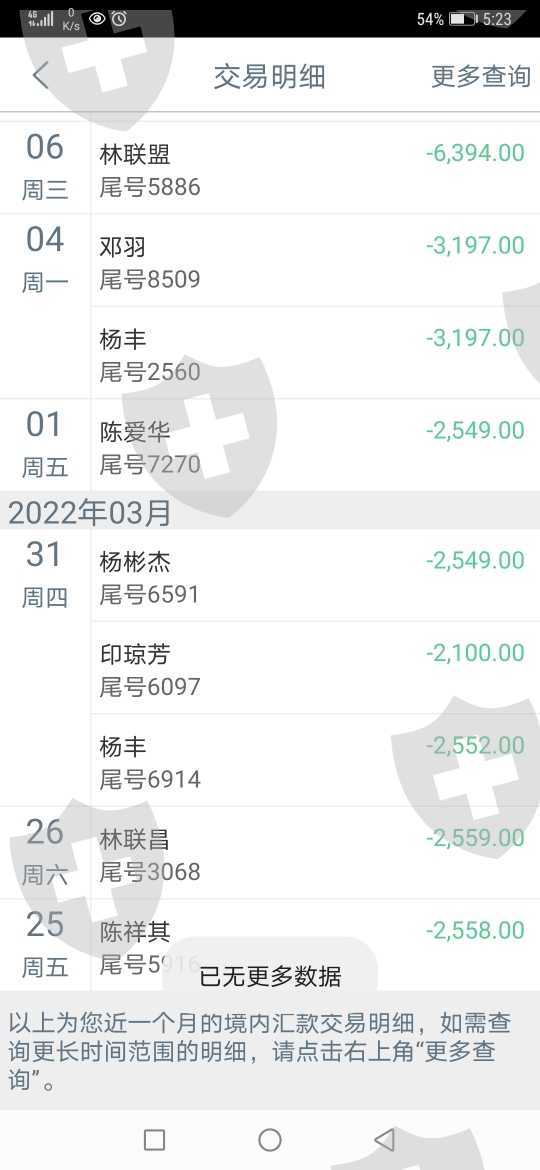Open recent apps with the square button
Image resolution: width=540 pixels, height=1170 pixels.
[x=154, y=1139]
